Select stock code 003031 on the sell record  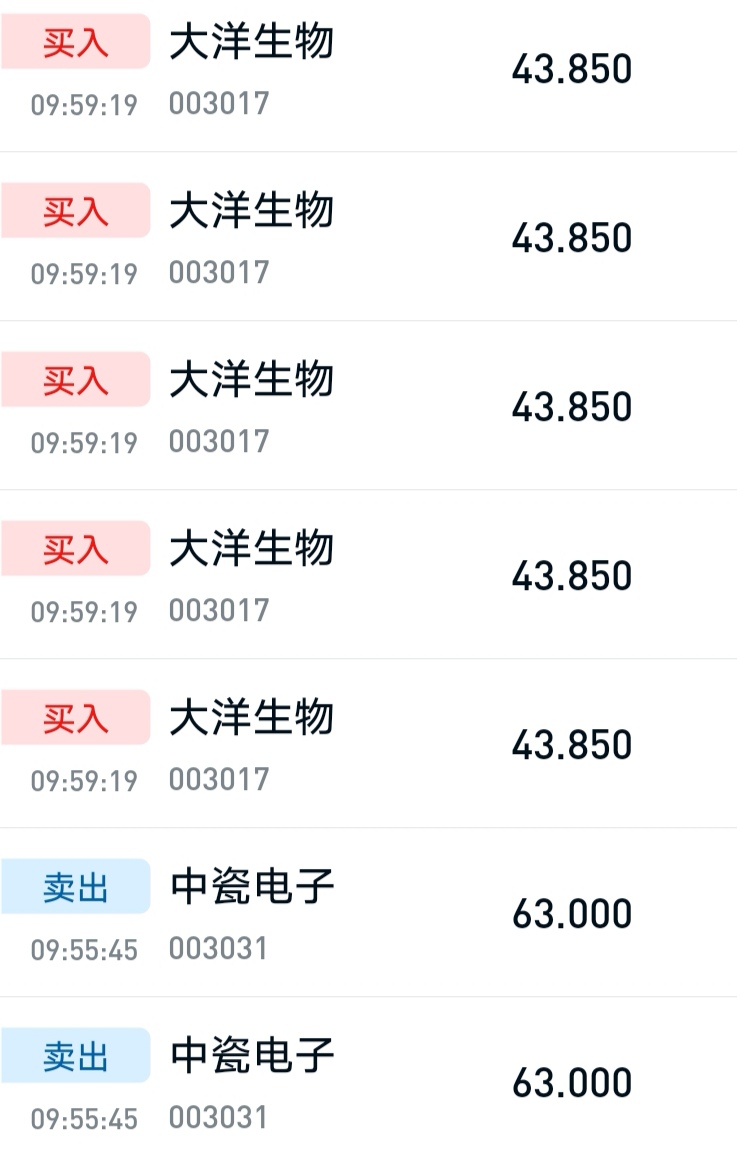point(218,949)
